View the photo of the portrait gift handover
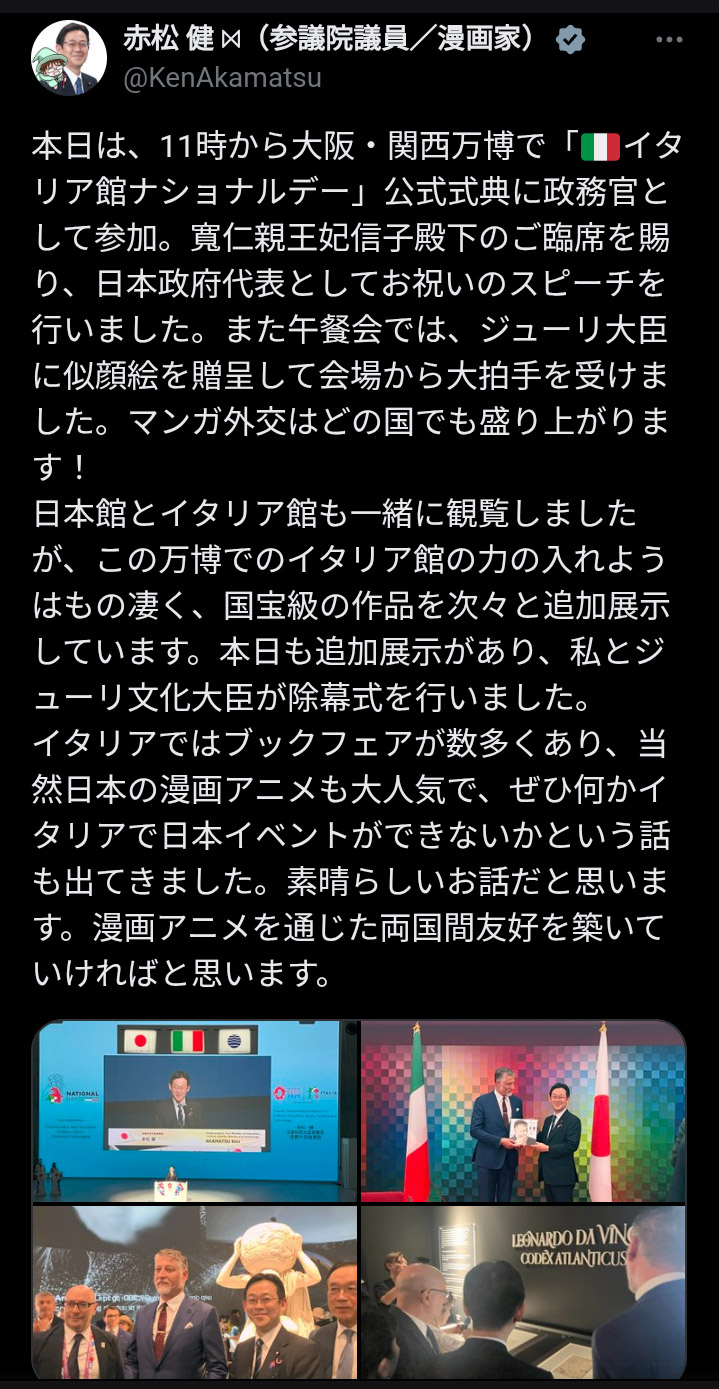Image resolution: width=719 pixels, height=1389 pixels. (x=523, y=1111)
